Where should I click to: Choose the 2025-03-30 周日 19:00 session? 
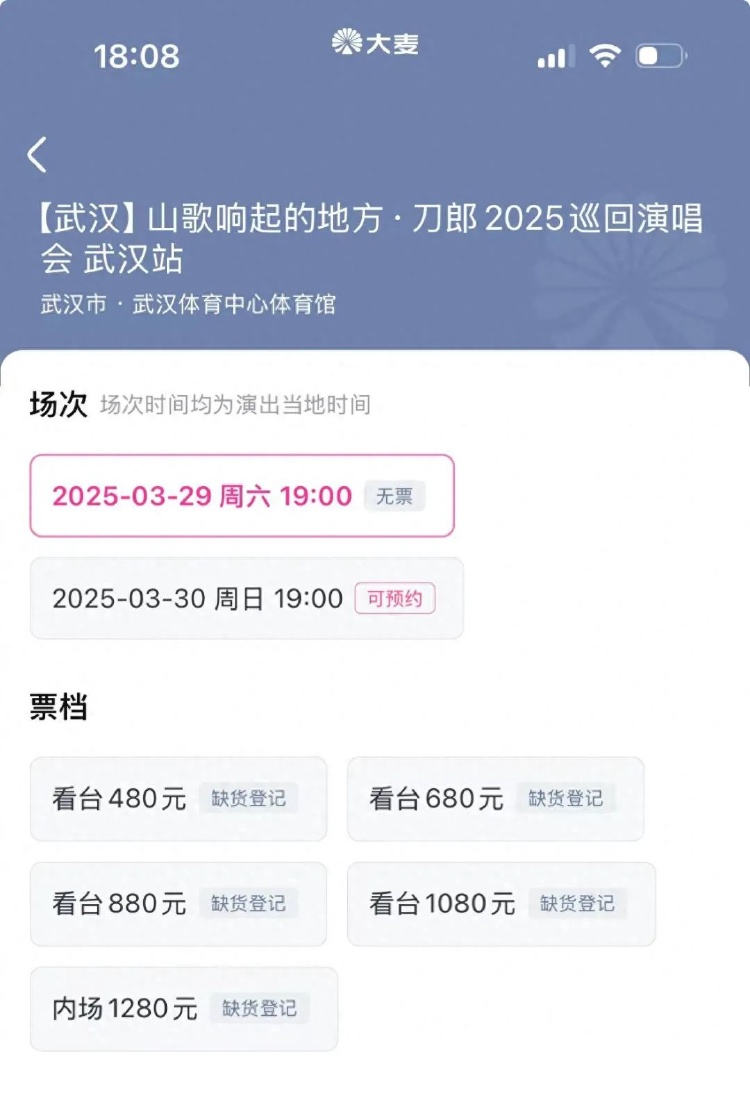pyautogui.click(x=246, y=598)
